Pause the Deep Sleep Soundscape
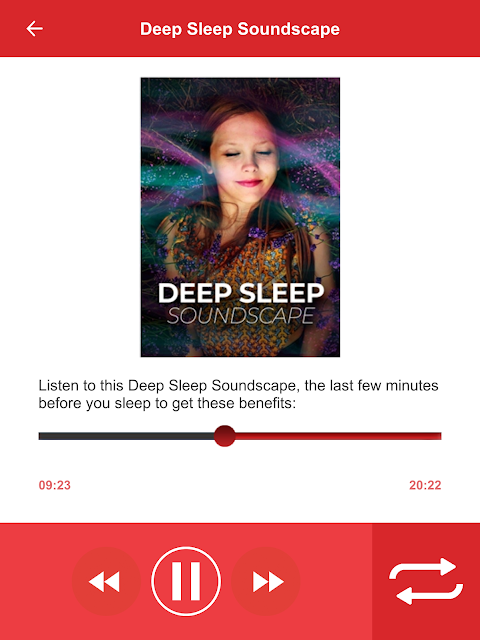 click(x=186, y=581)
